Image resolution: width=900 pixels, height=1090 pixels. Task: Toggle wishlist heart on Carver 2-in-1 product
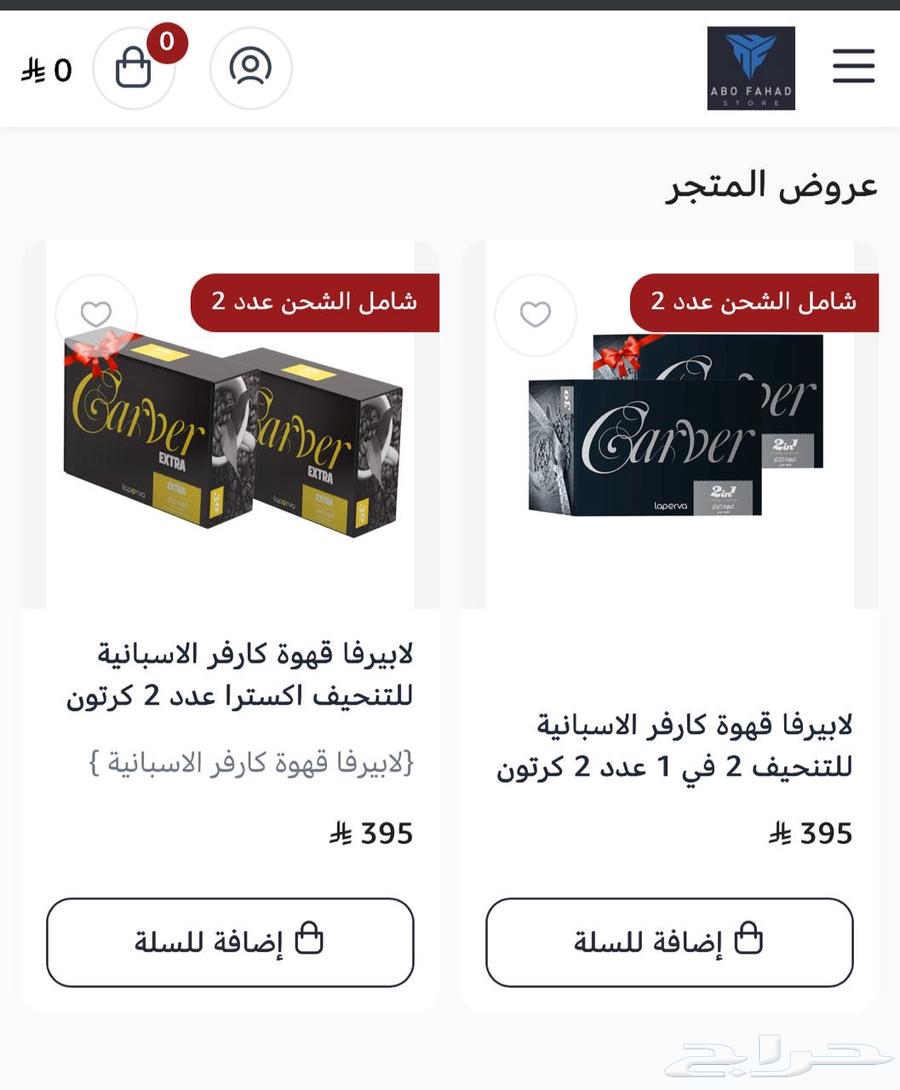[535, 315]
